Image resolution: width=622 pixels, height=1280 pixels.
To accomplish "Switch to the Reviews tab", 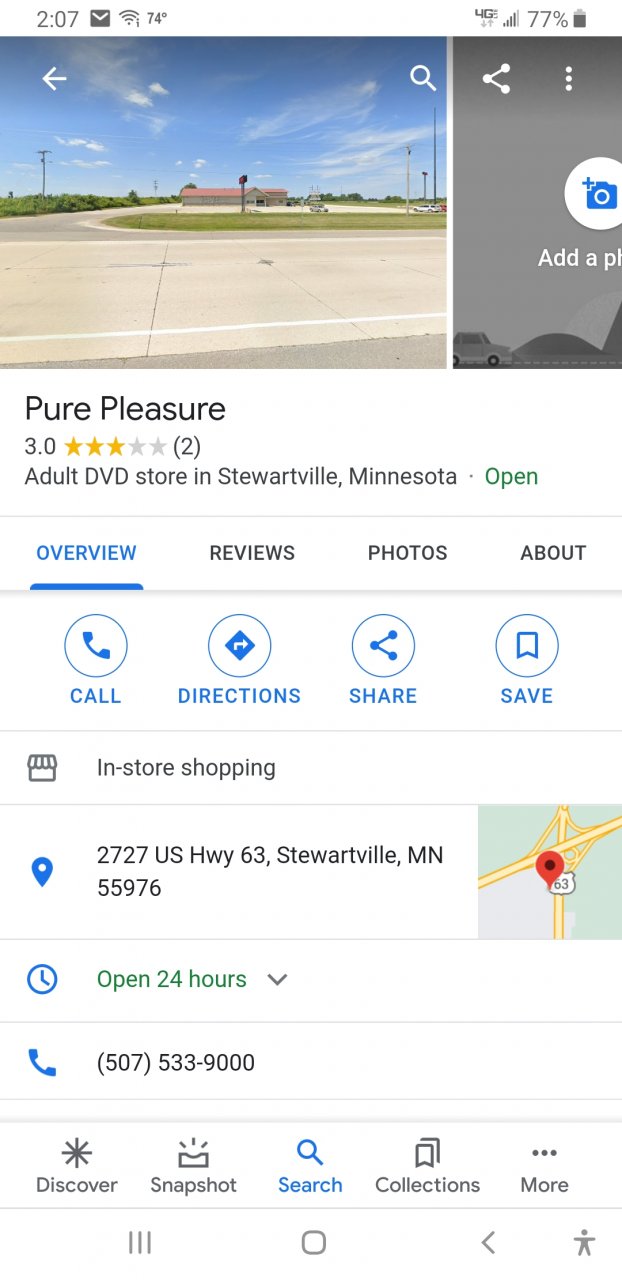I will [252, 552].
